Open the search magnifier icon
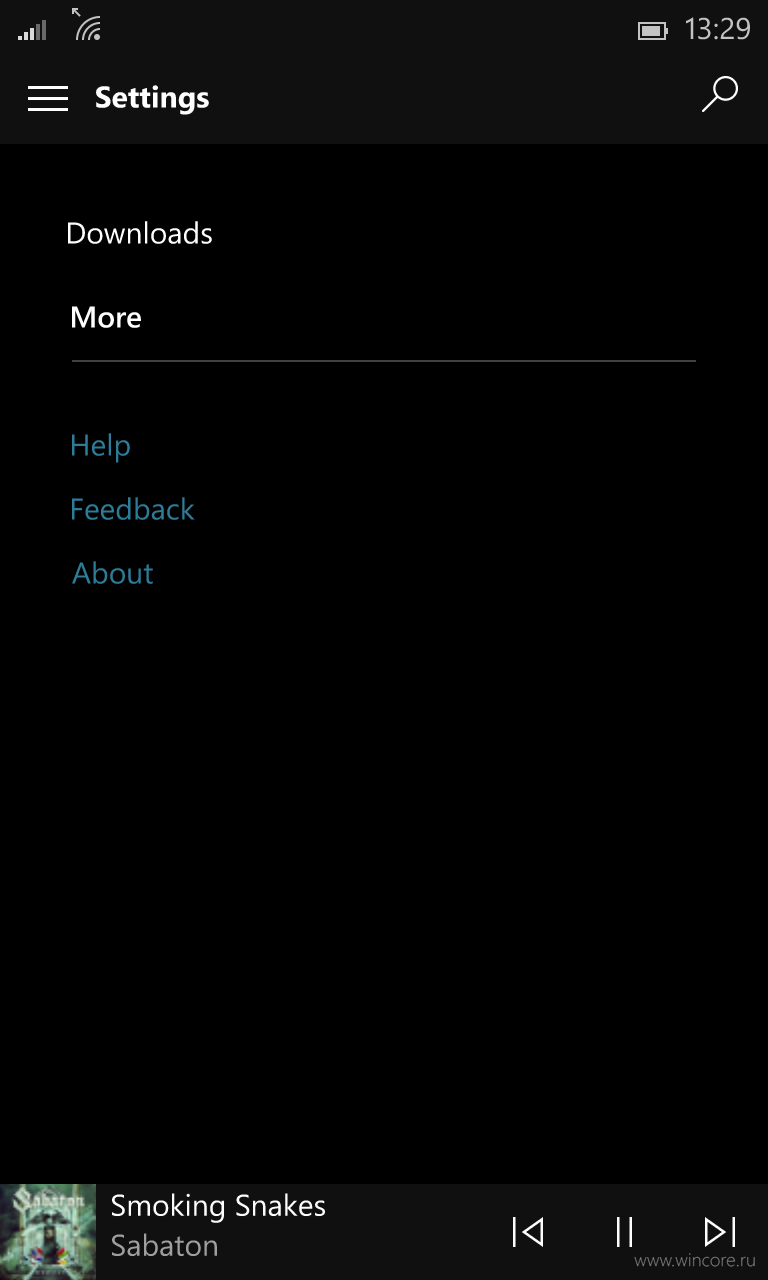This screenshot has width=768, height=1280. click(x=719, y=95)
